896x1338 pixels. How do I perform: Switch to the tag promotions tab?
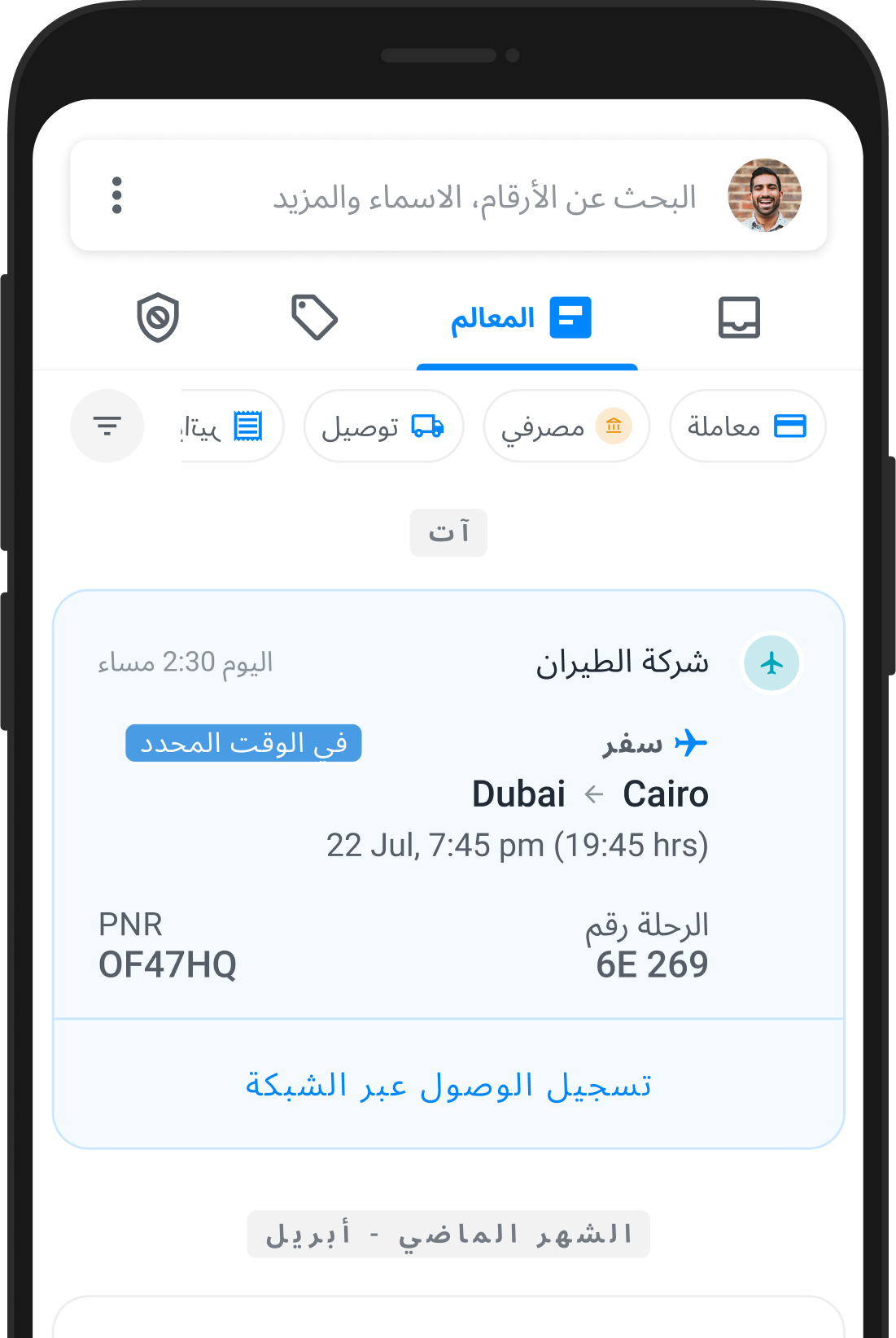[x=314, y=317]
